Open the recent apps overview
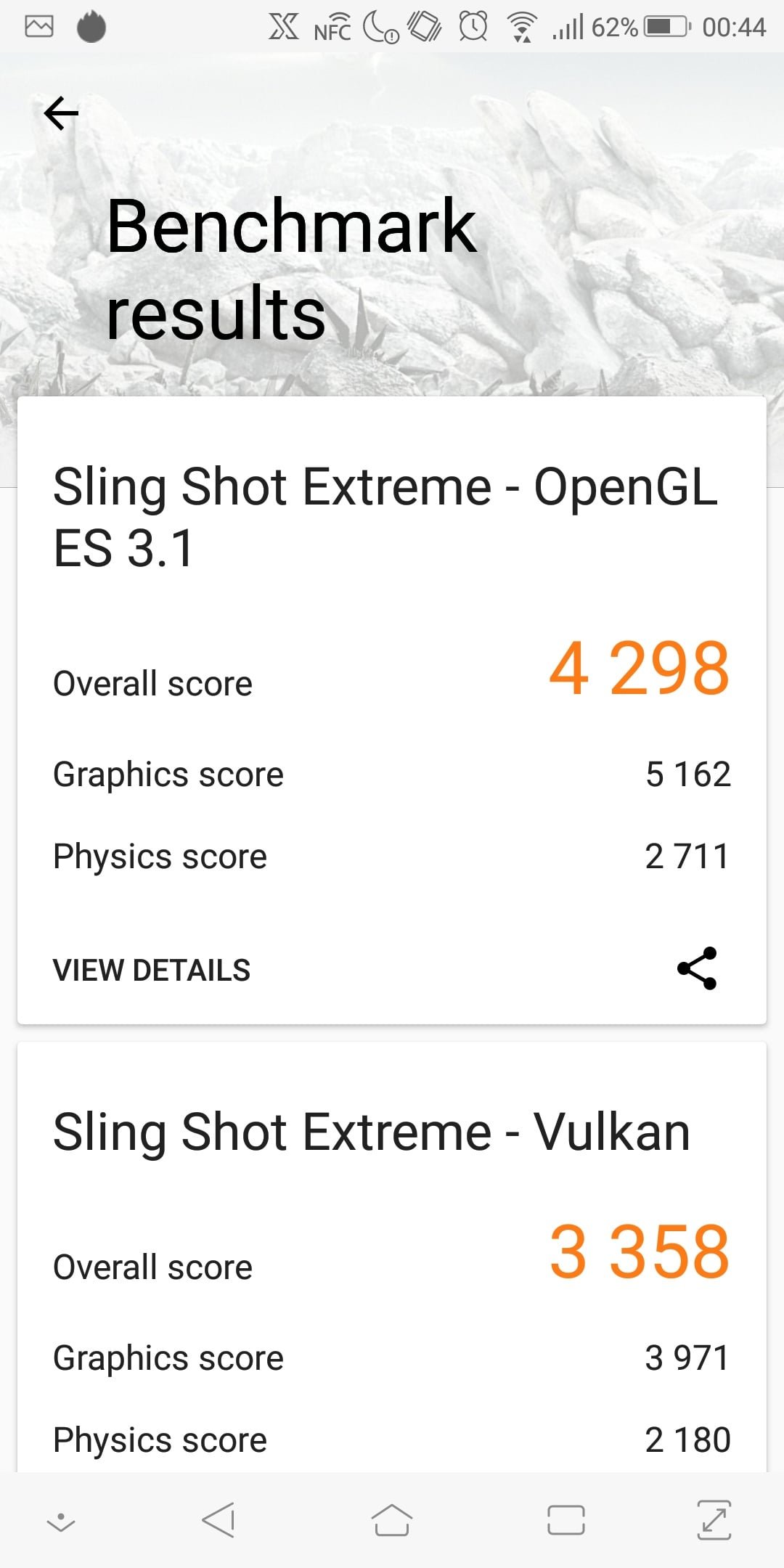 click(x=566, y=1520)
